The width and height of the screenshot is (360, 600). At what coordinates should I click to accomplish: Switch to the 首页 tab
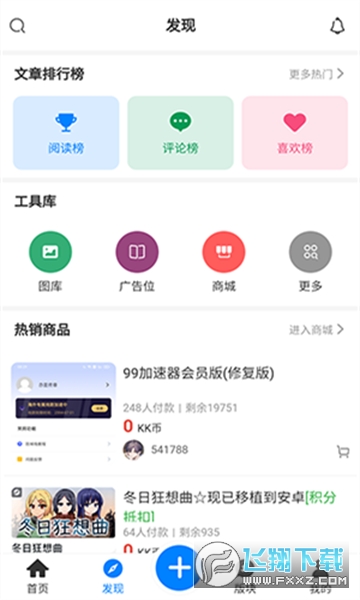click(x=37, y=576)
